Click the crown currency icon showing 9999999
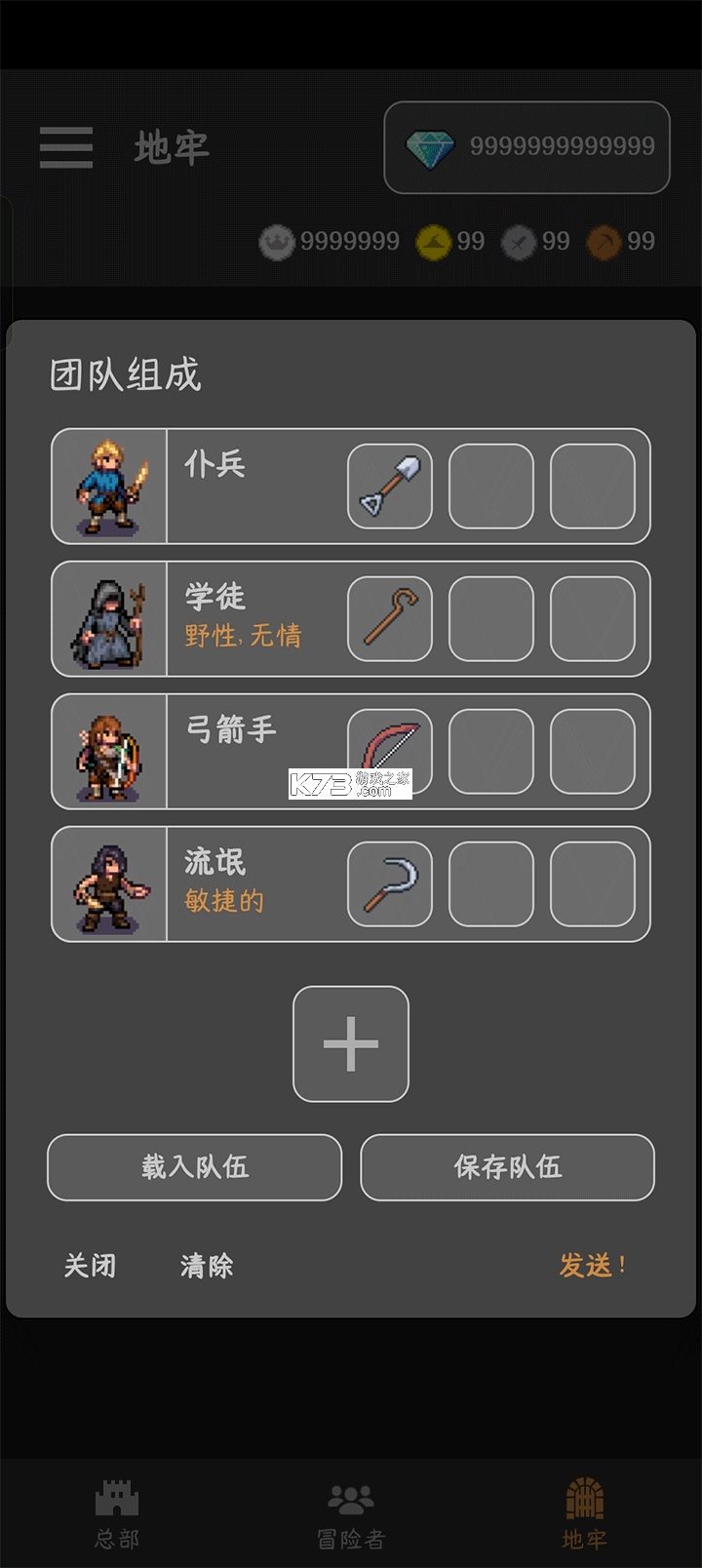Viewport: 702px width, 1568px height. pos(276,241)
